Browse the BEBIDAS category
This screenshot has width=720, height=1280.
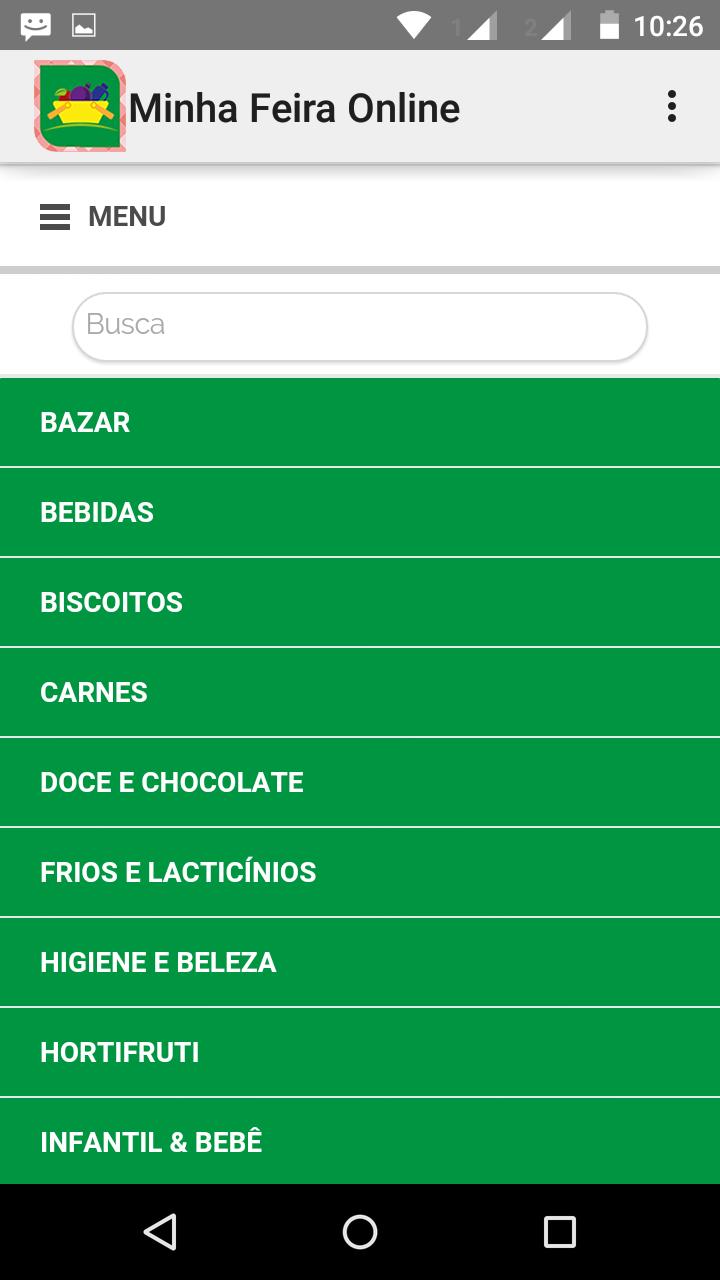[360, 512]
